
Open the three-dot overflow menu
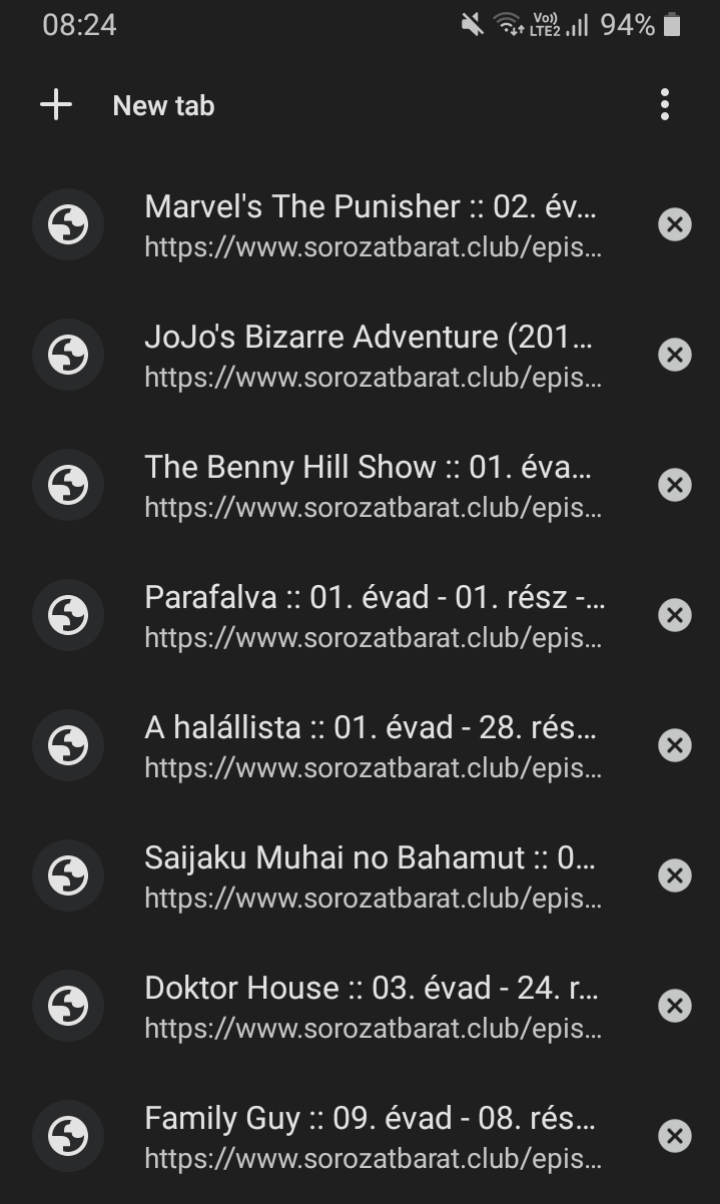click(x=665, y=105)
